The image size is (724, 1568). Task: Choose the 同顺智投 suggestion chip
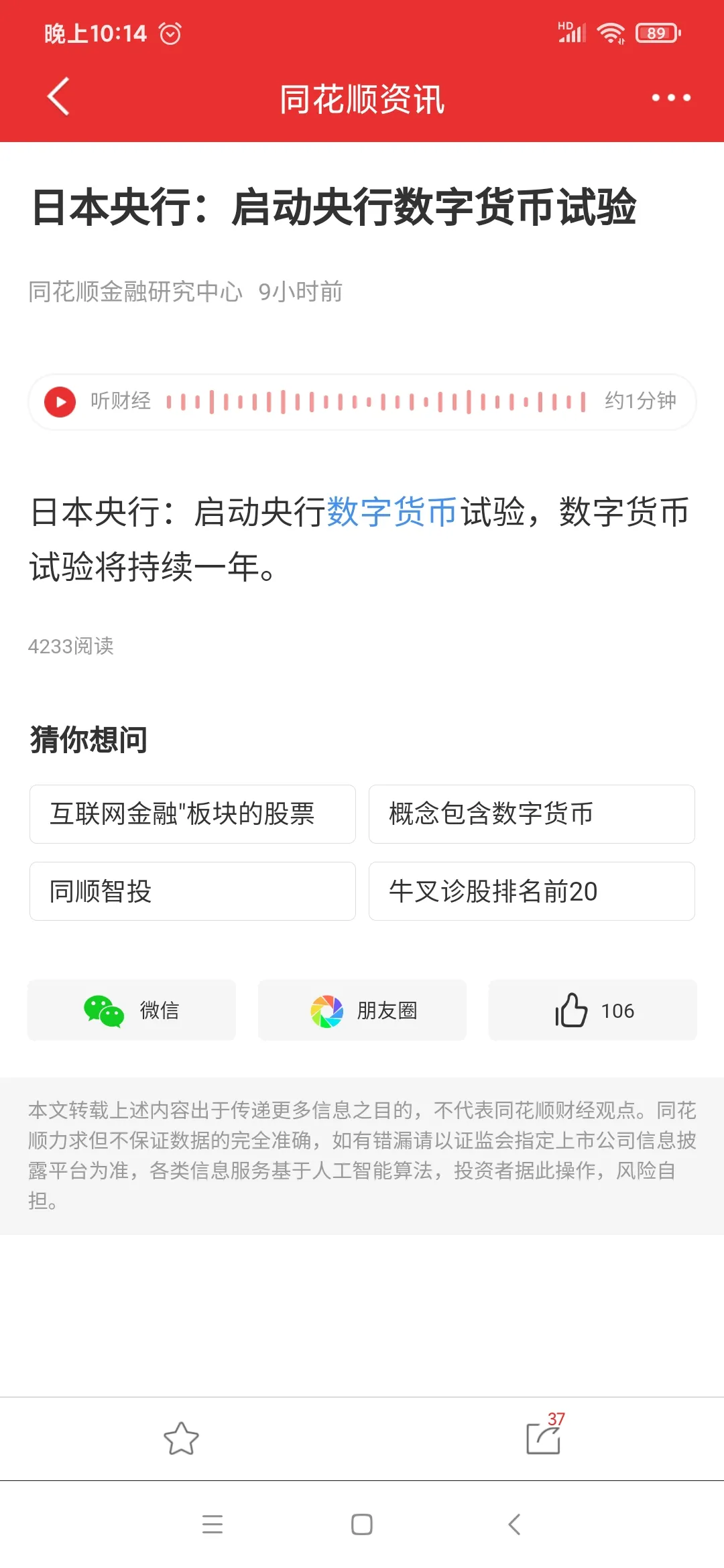coord(192,891)
